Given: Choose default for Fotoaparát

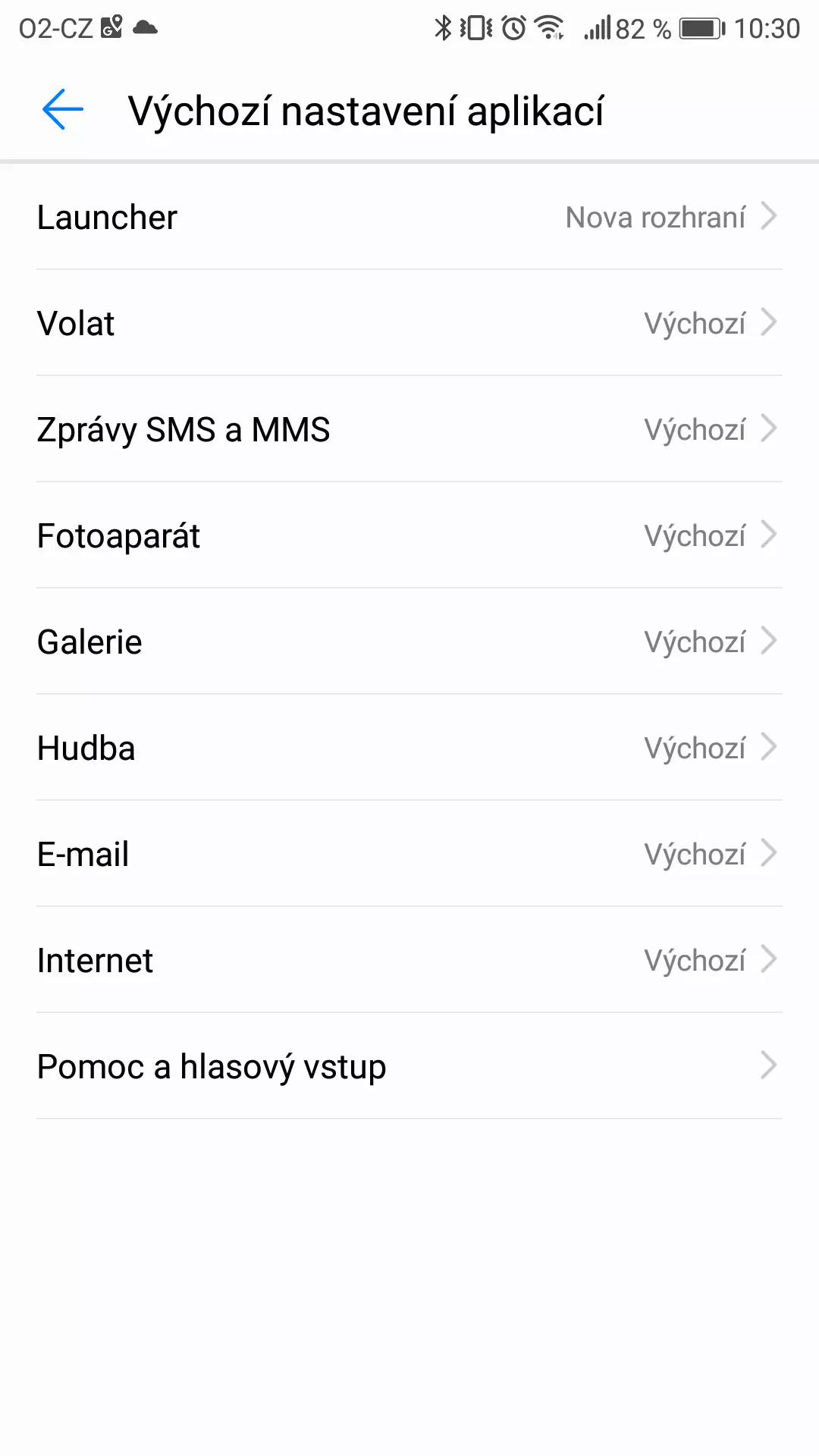Looking at the screenshot, I should [409, 535].
